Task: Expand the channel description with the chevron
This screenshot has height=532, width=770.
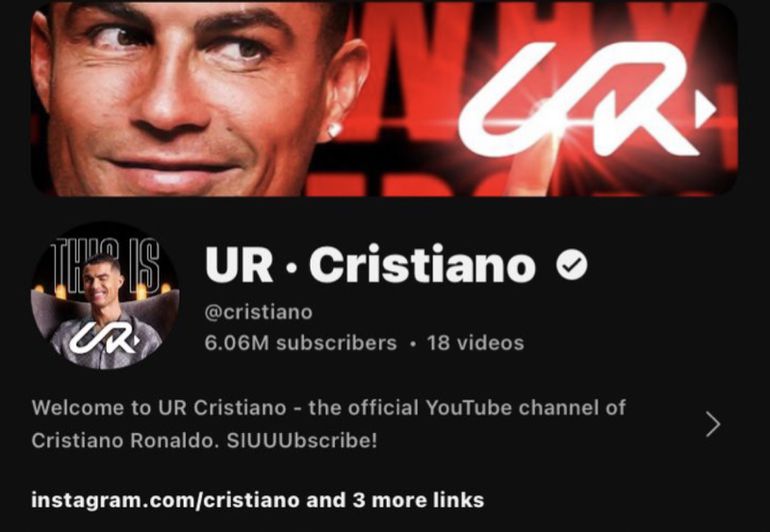Action: click(712, 424)
